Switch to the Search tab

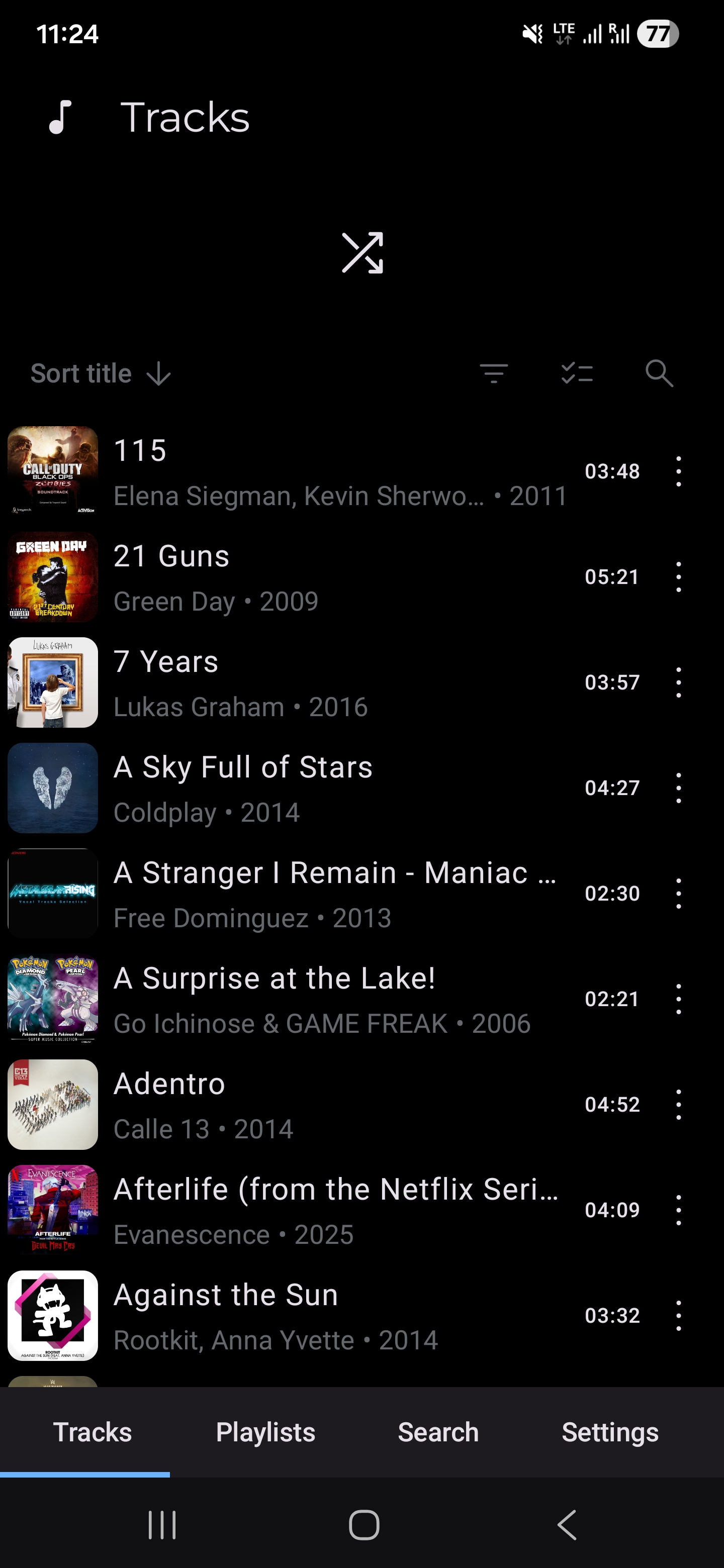click(x=438, y=1432)
